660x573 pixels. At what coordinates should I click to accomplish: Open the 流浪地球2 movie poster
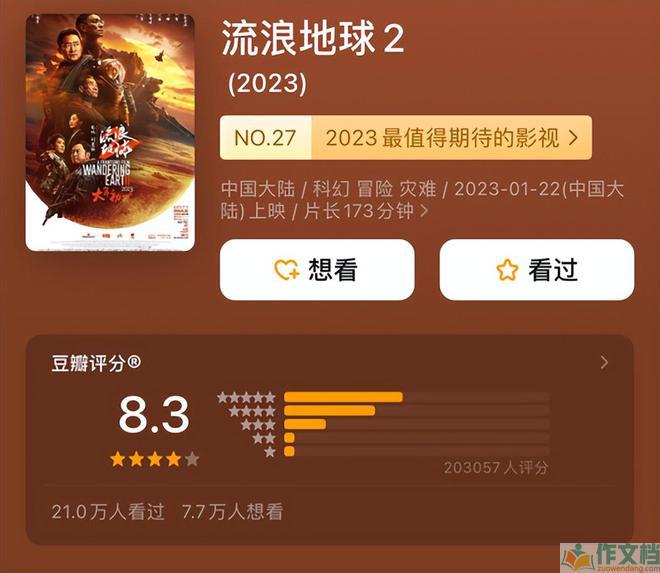pyautogui.click(x=110, y=132)
